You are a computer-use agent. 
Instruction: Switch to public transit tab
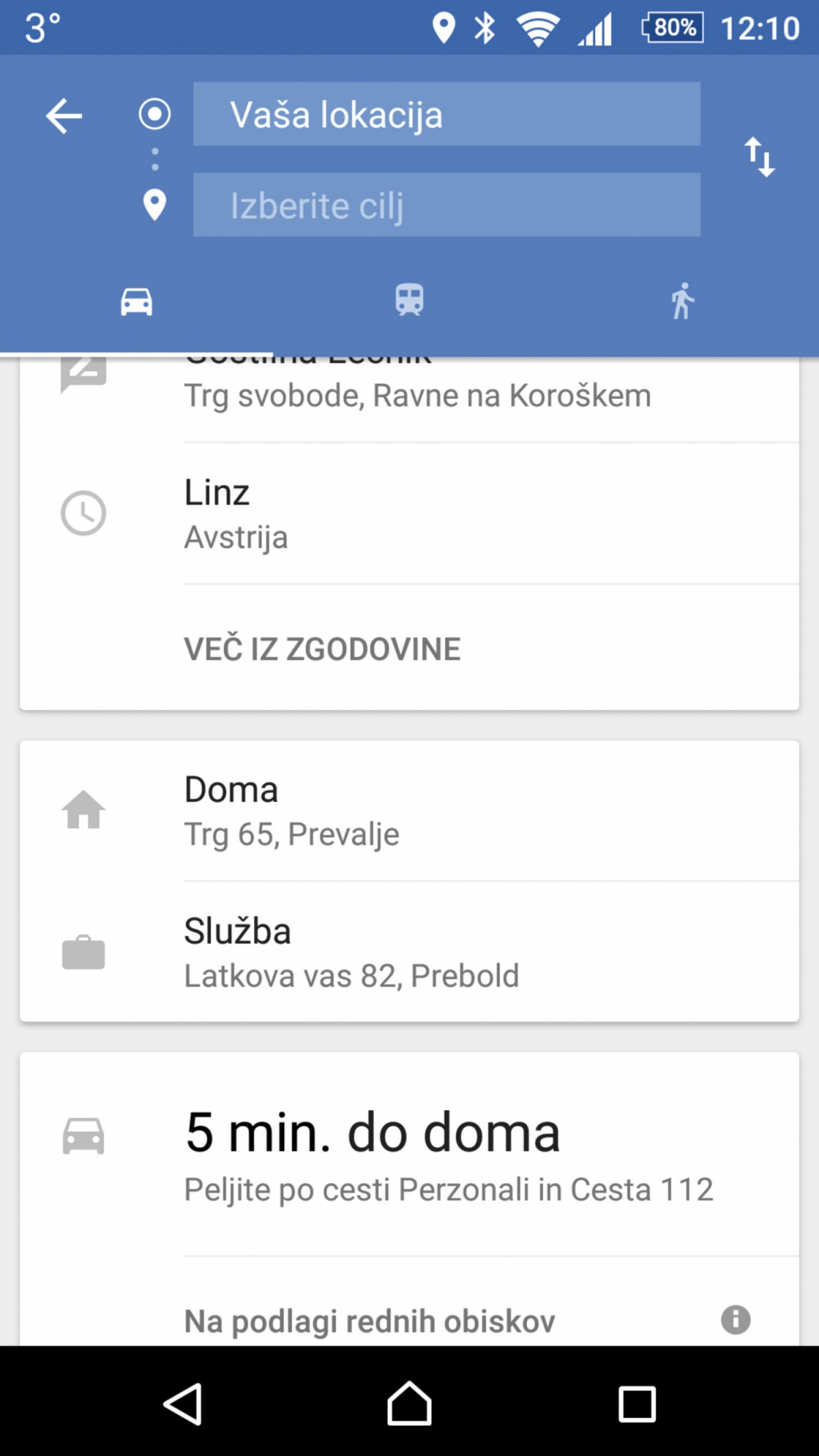(409, 300)
